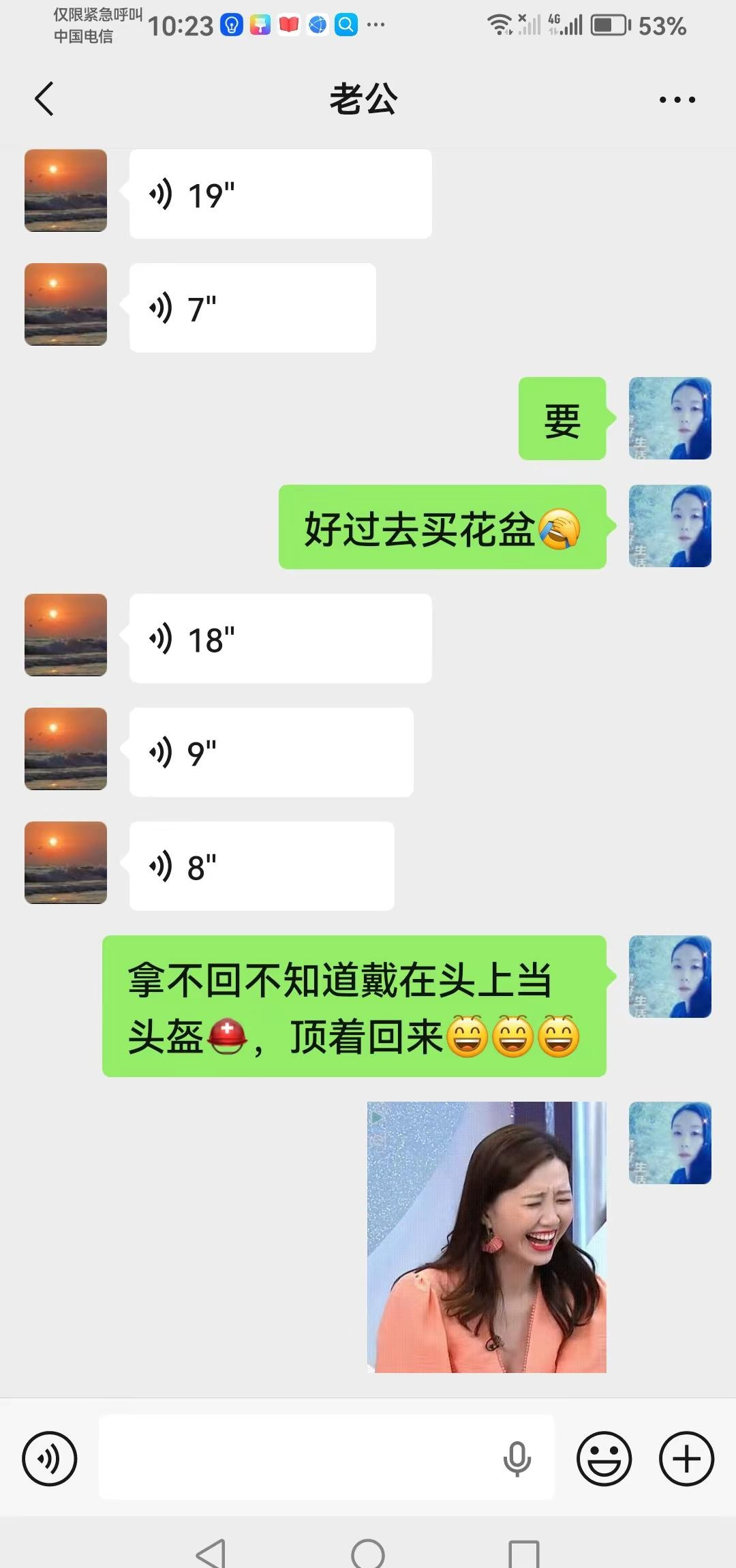736x1568 pixels.
Task: Open the emoji picker
Action: point(602,1459)
